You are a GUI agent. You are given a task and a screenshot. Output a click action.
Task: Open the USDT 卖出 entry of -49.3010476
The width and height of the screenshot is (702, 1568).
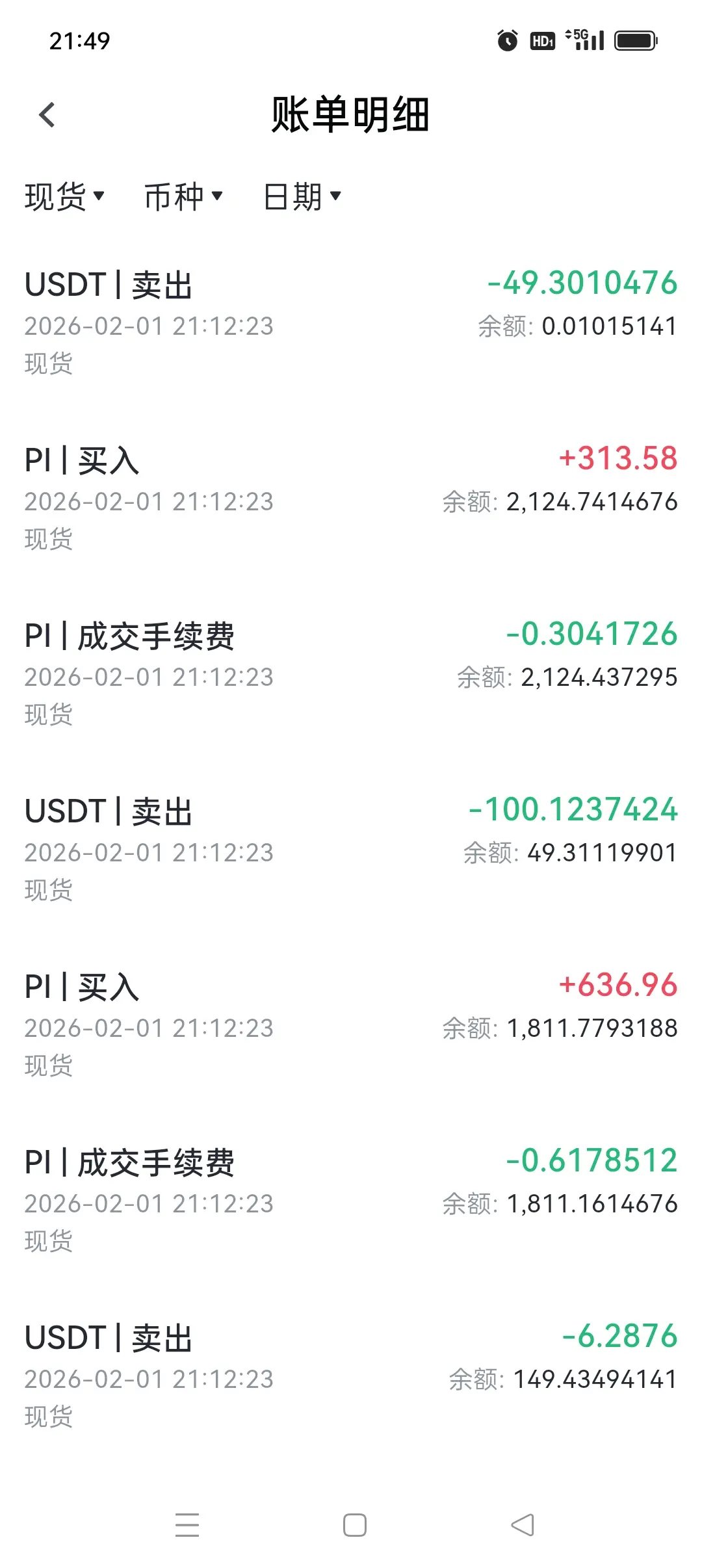point(351,322)
